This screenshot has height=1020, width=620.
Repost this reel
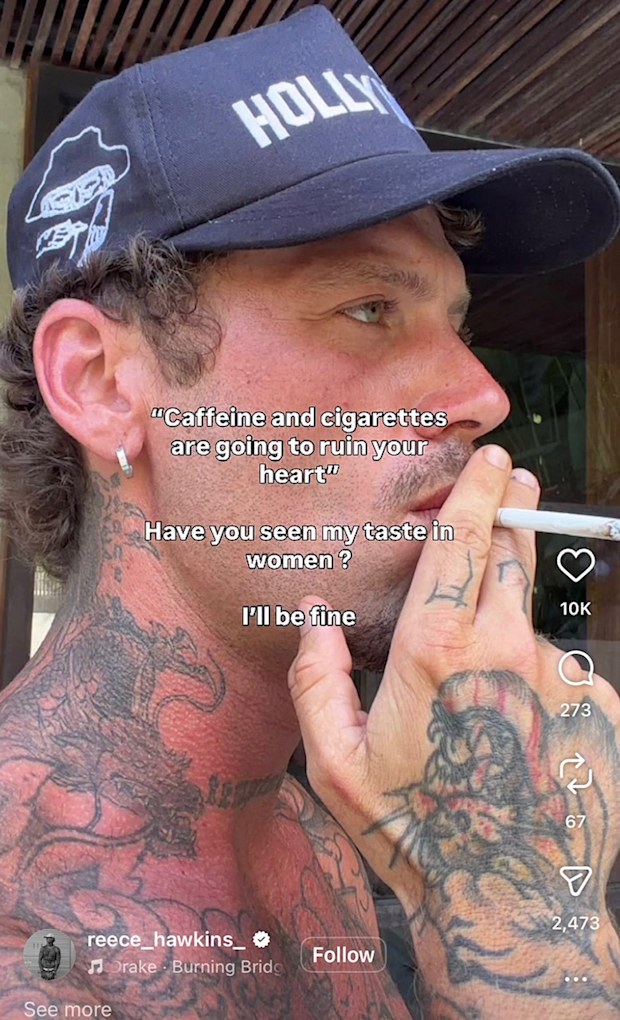tap(576, 774)
